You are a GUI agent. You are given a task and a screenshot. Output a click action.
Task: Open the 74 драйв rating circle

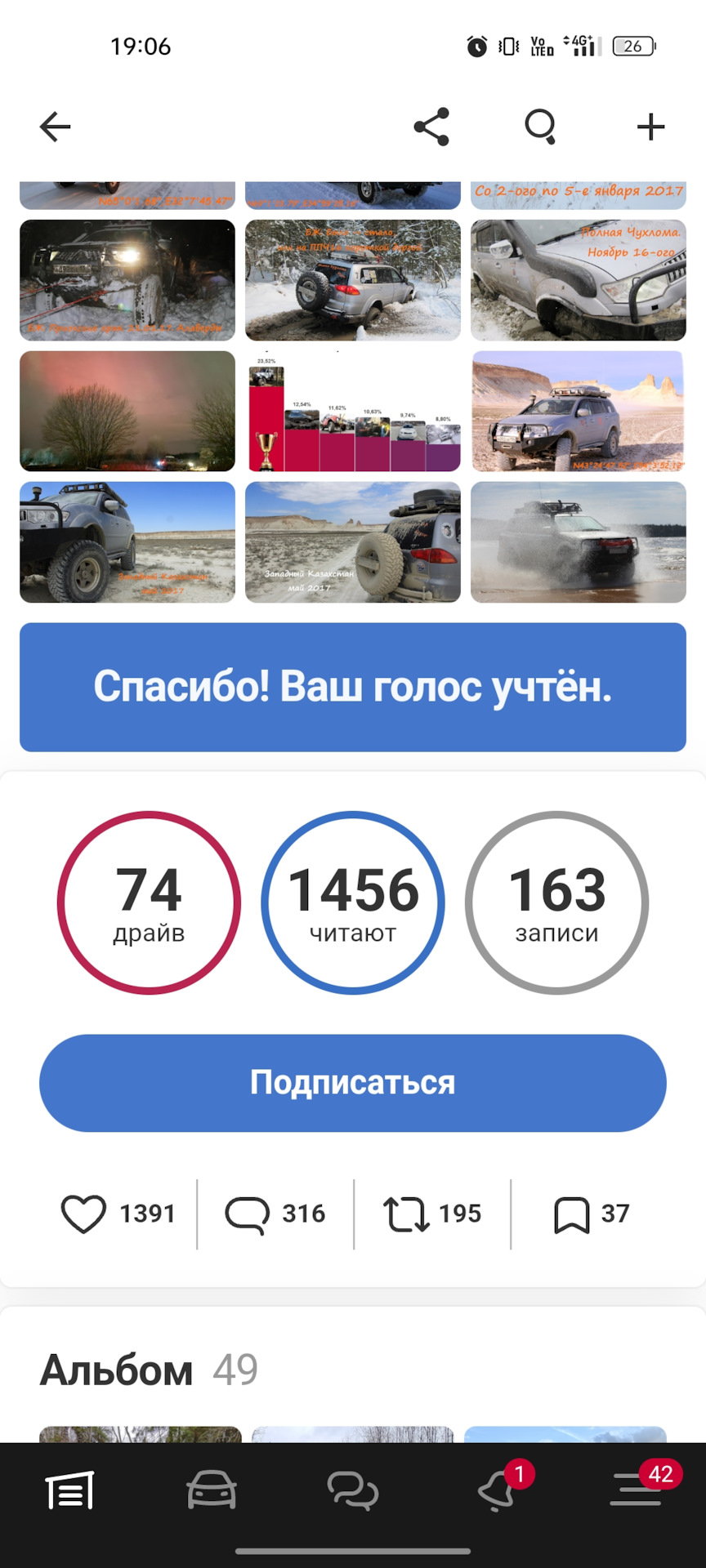point(149,902)
